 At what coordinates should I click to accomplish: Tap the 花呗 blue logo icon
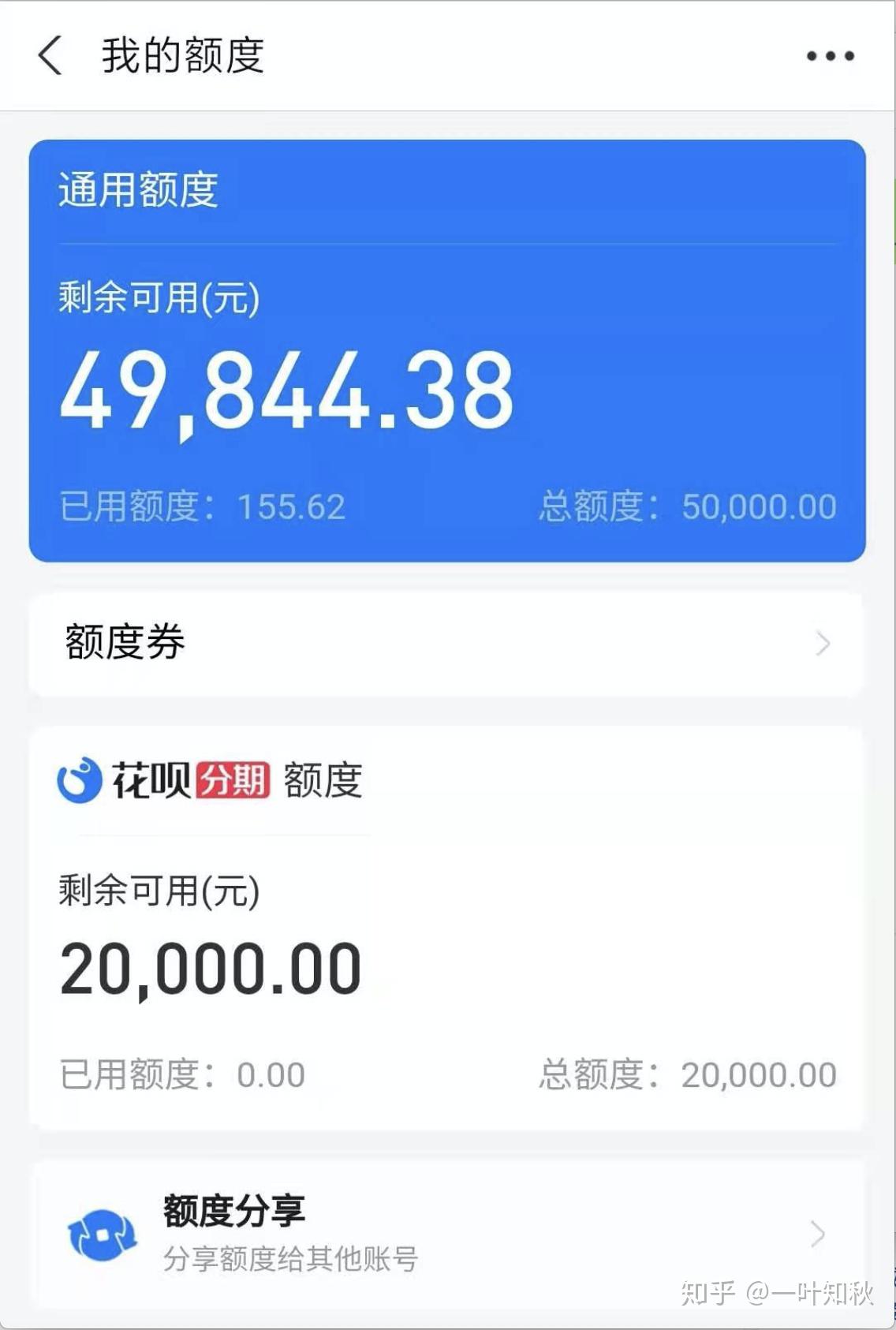coord(77,781)
